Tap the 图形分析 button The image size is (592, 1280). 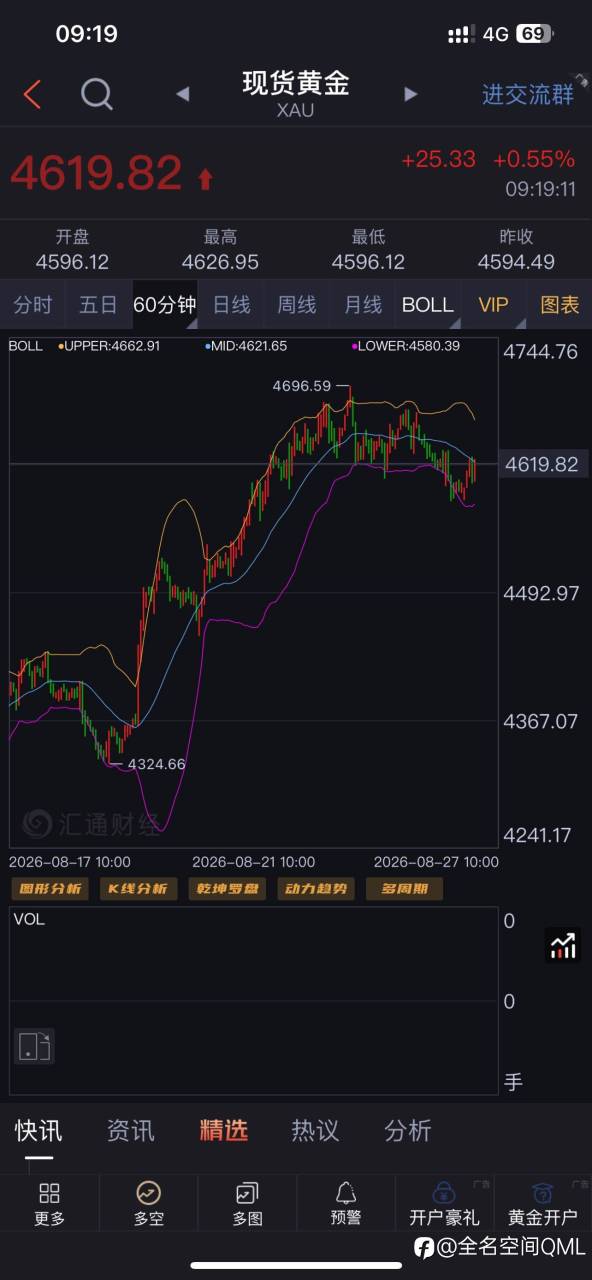tap(49, 888)
